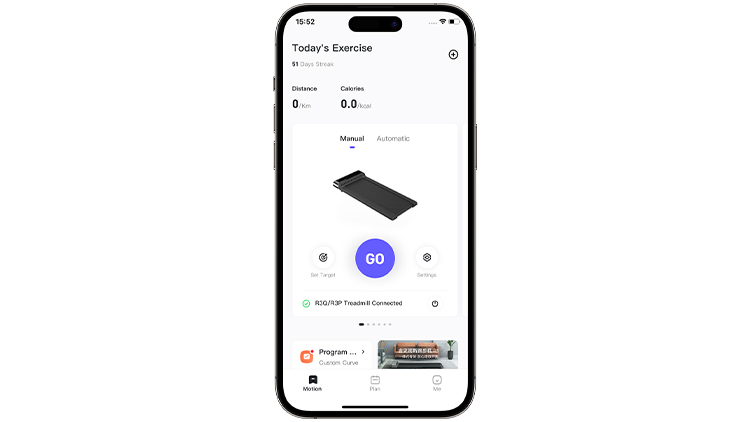Viewport: 750px width, 422px height.
Task: Select the Manual mode tab
Action: (352, 139)
